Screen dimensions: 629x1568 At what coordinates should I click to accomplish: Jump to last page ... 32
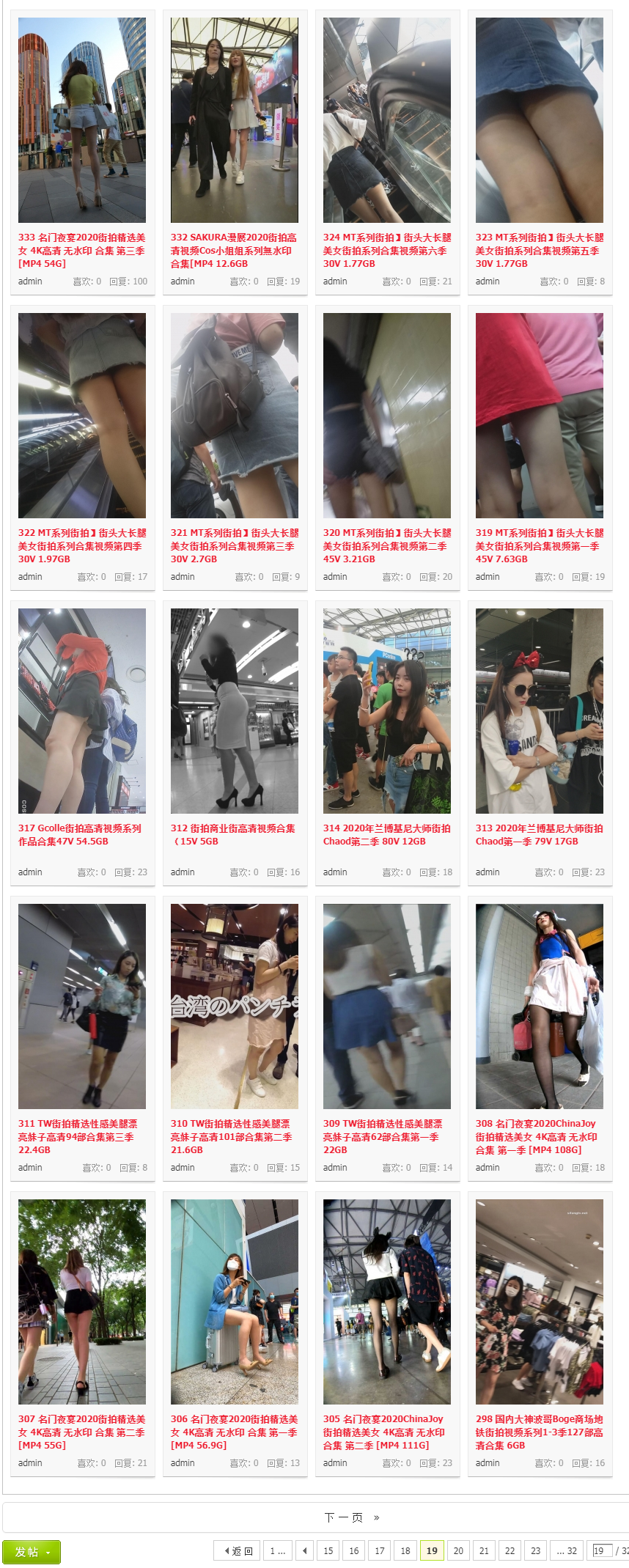tap(567, 1551)
